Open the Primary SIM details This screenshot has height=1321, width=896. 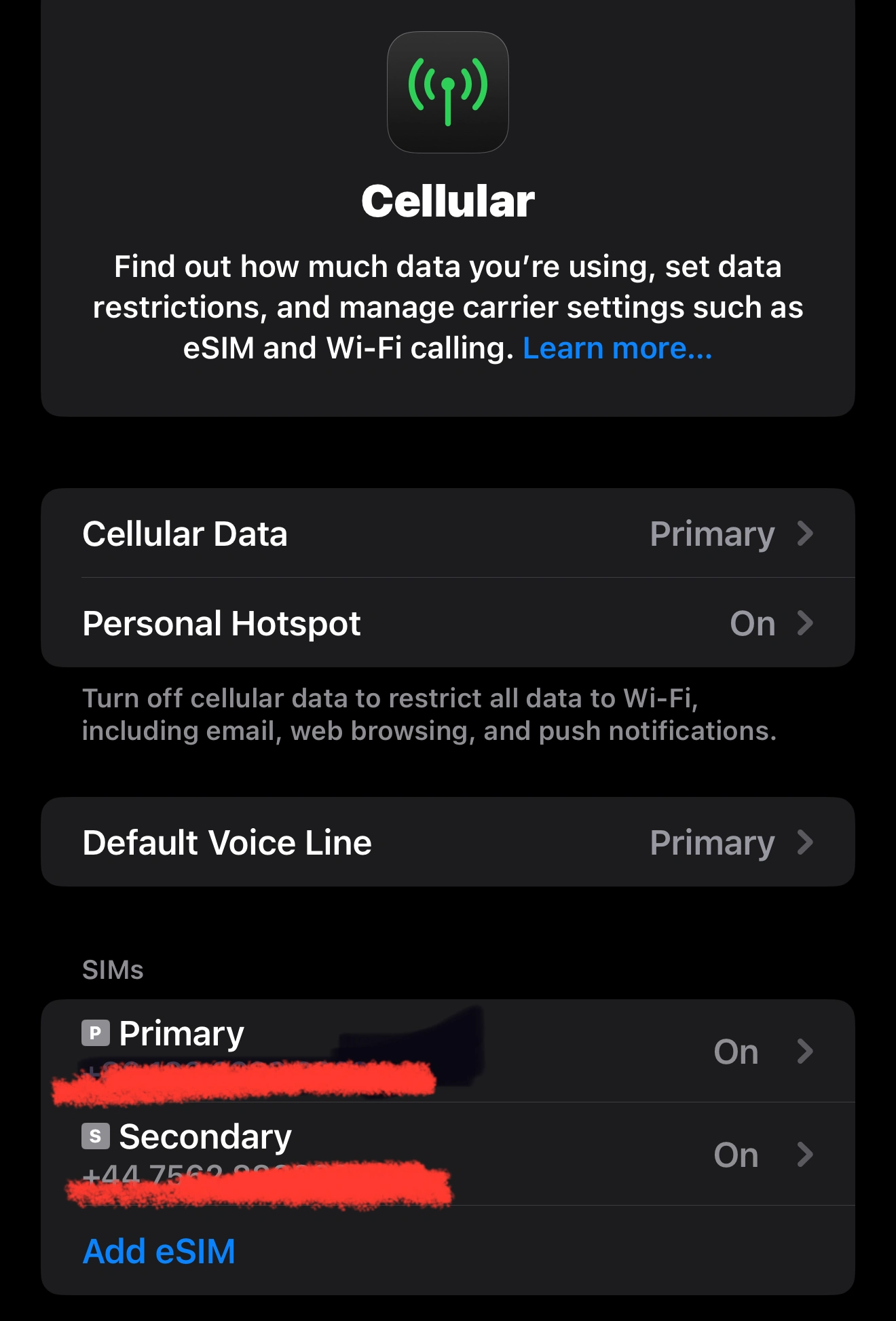pos(448,1051)
